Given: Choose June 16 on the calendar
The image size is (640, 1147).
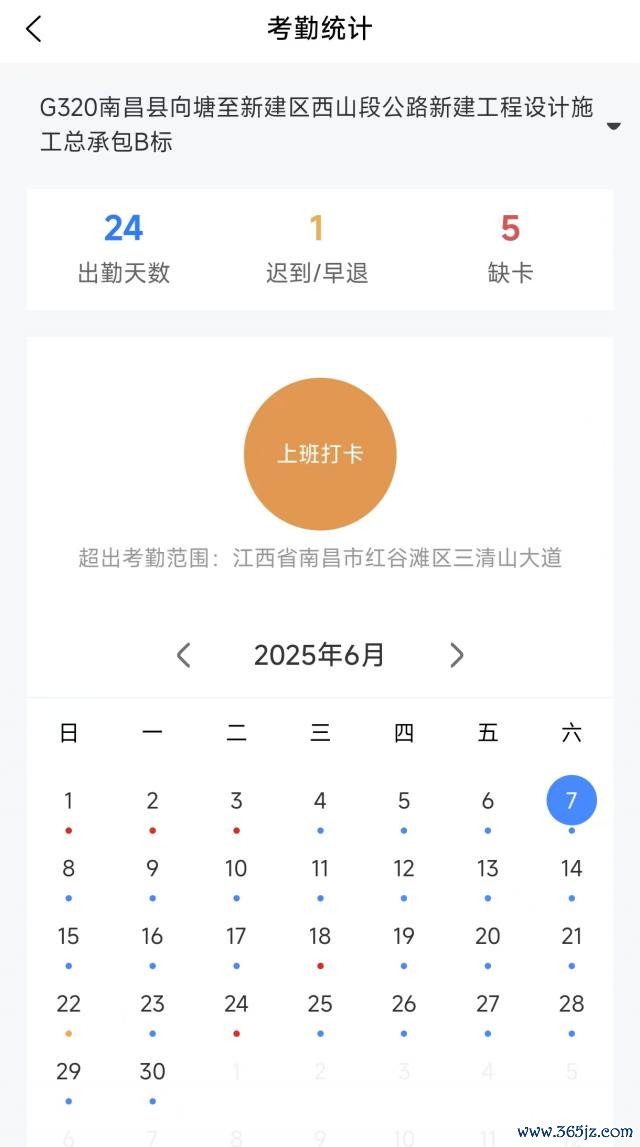Looking at the screenshot, I should click(152, 937).
